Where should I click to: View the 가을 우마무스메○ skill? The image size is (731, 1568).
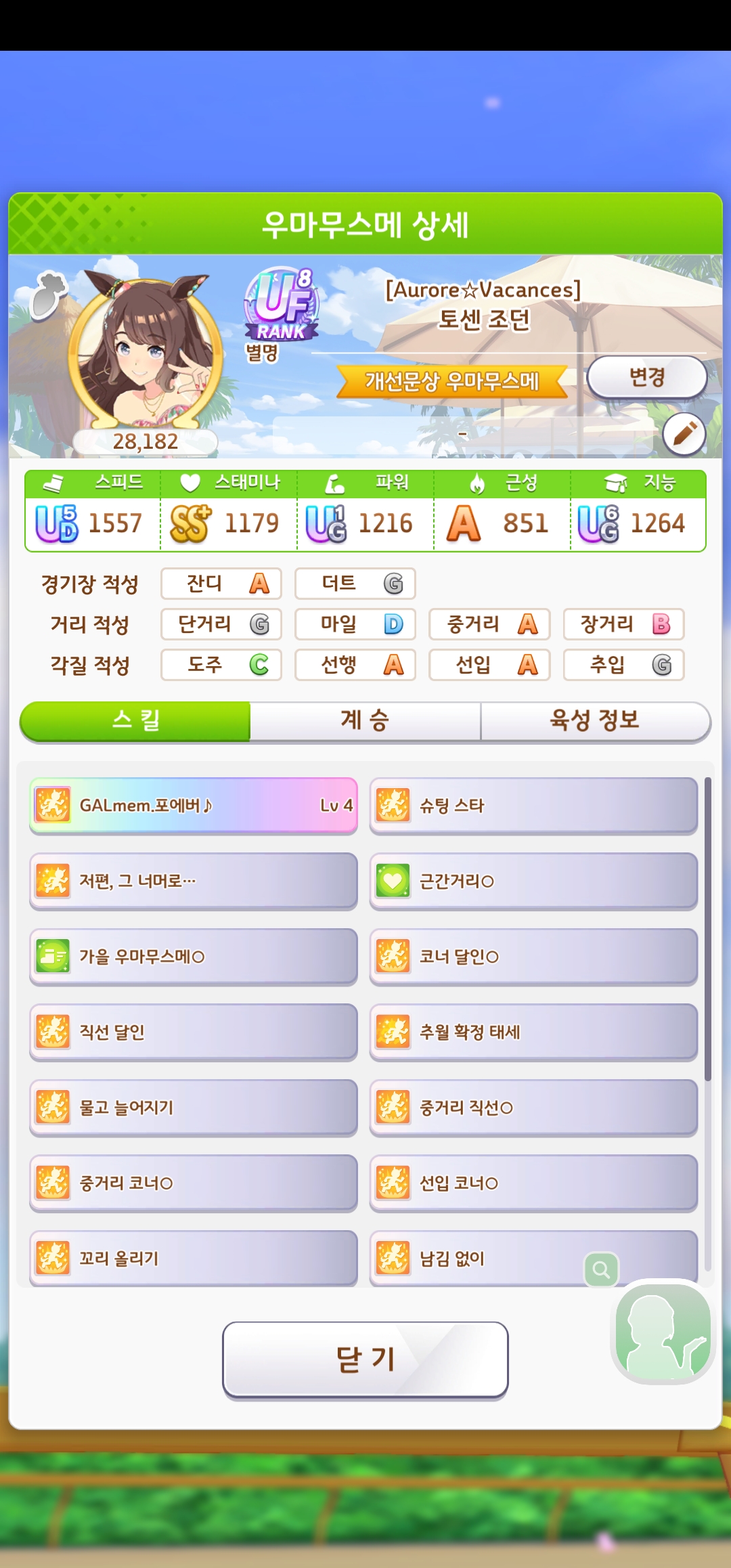[x=193, y=957]
